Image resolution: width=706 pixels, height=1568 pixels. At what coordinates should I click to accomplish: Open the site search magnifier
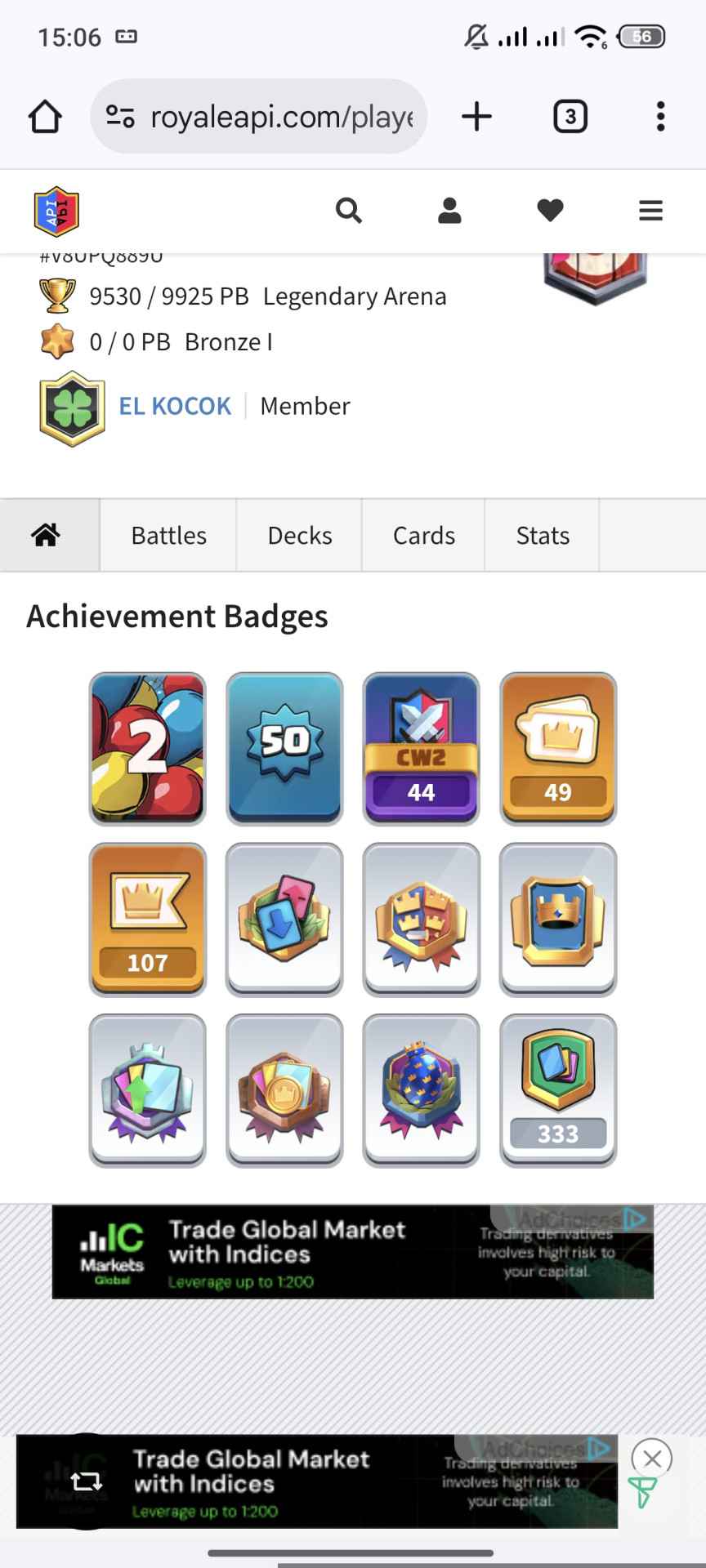[x=349, y=211]
